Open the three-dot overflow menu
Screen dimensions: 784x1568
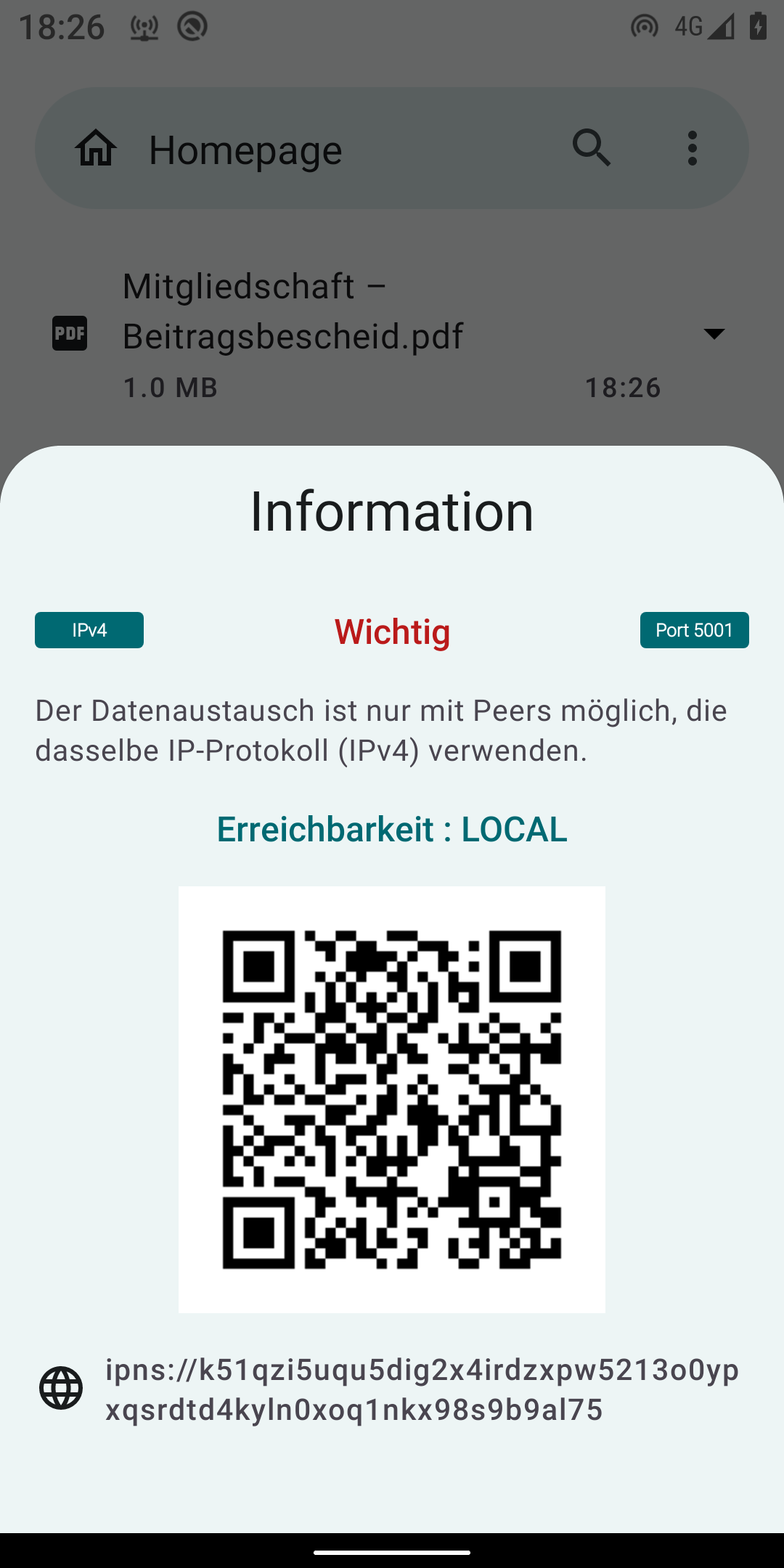coord(693,149)
